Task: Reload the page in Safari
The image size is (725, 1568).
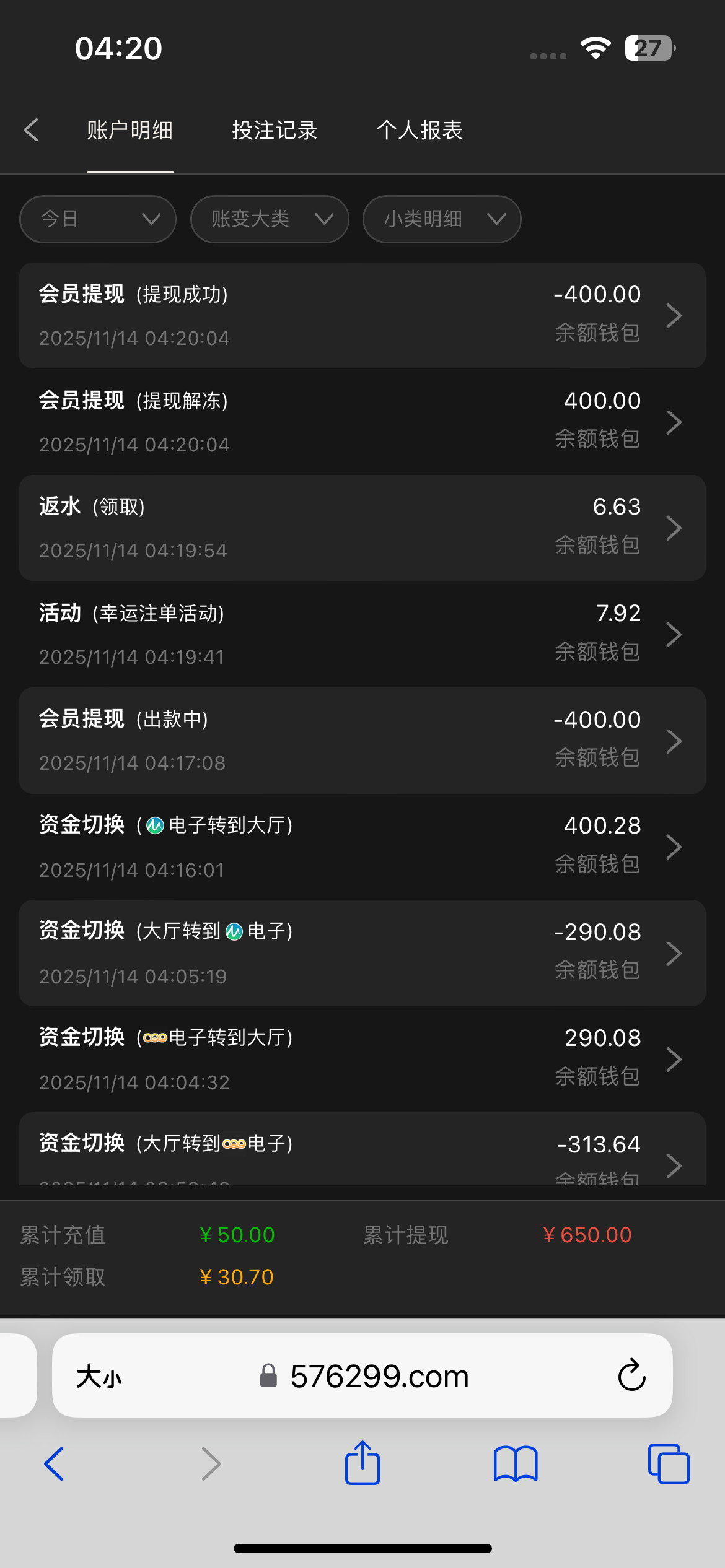Action: tap(631, 1375)
